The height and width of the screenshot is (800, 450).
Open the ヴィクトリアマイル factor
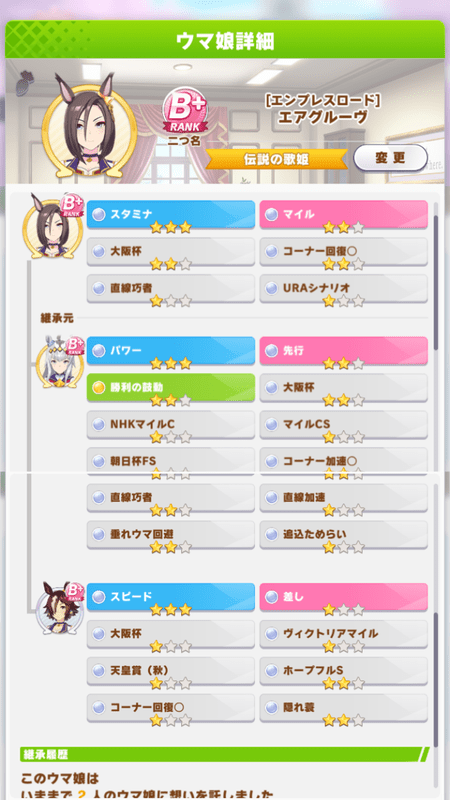(x=344, y=634)
